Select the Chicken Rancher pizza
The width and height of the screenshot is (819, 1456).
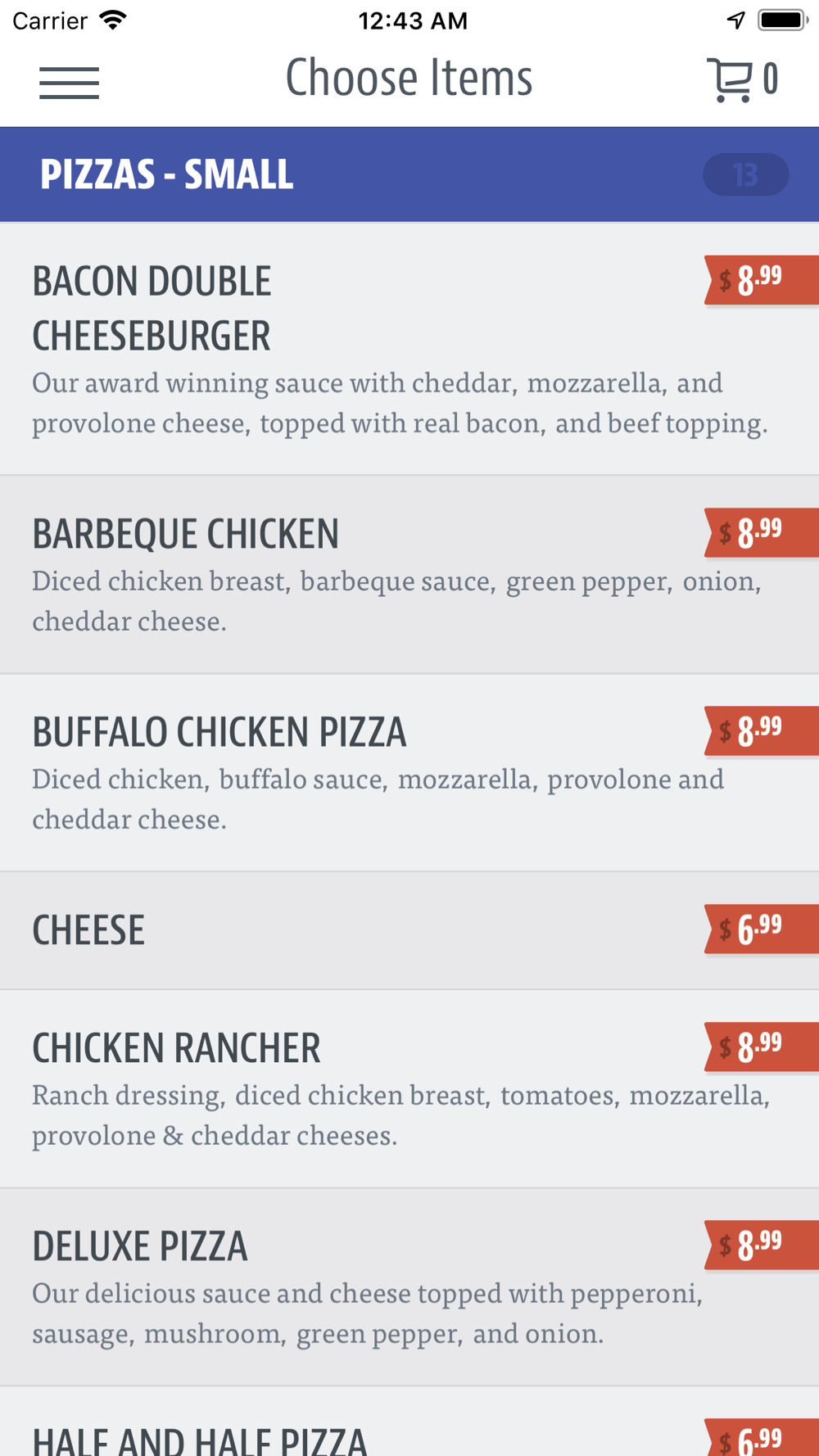pyautogui.click(x=409, y=1089)
